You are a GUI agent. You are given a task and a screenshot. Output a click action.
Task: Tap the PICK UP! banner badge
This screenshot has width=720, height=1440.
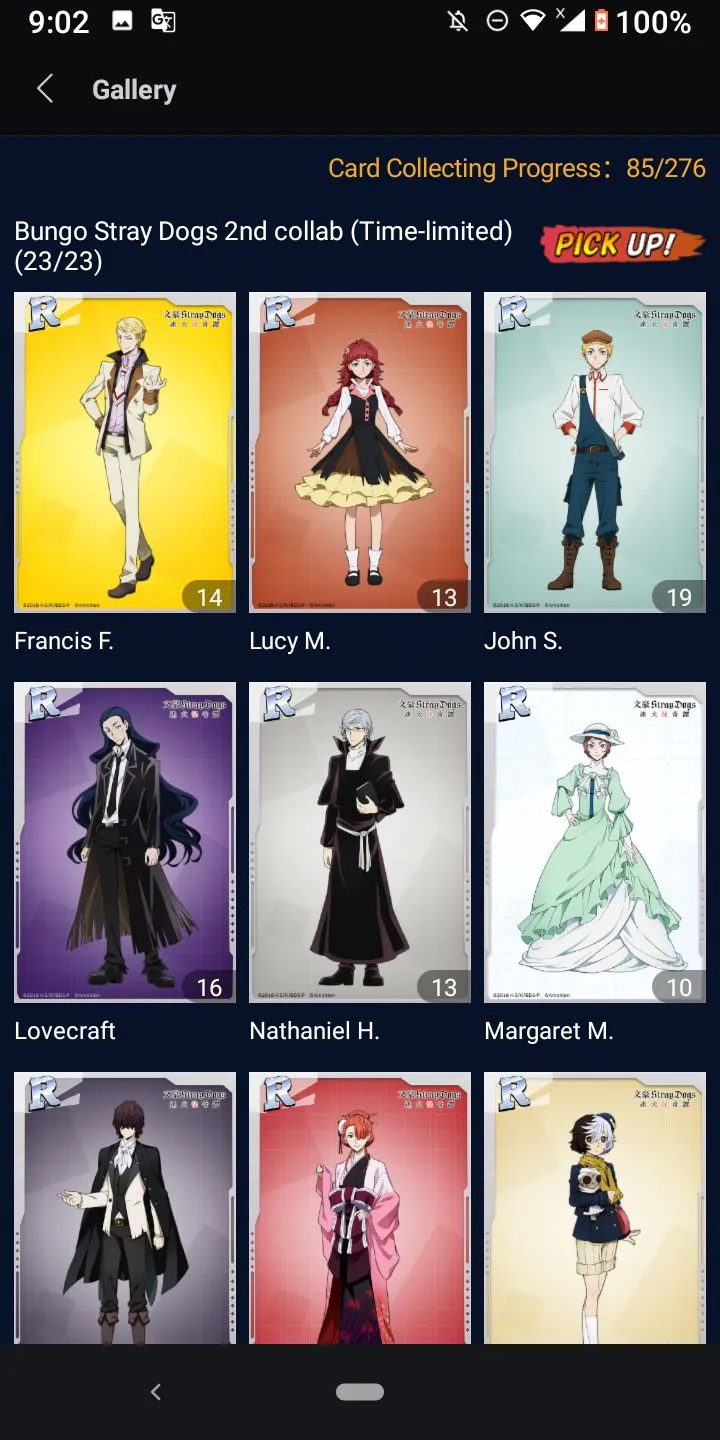tap(621, 244)
